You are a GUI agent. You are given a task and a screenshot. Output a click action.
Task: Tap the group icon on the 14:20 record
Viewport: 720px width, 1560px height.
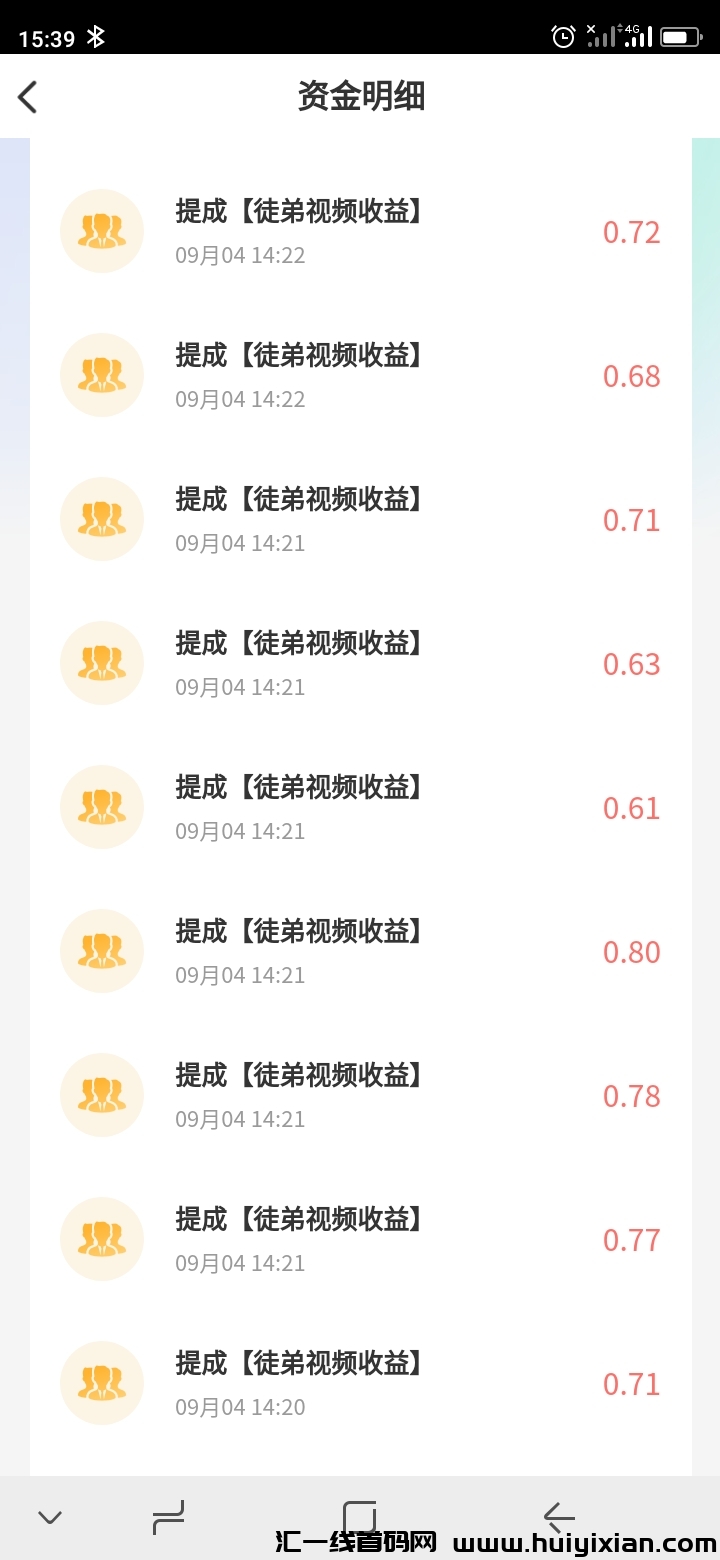pos(101,1383)
